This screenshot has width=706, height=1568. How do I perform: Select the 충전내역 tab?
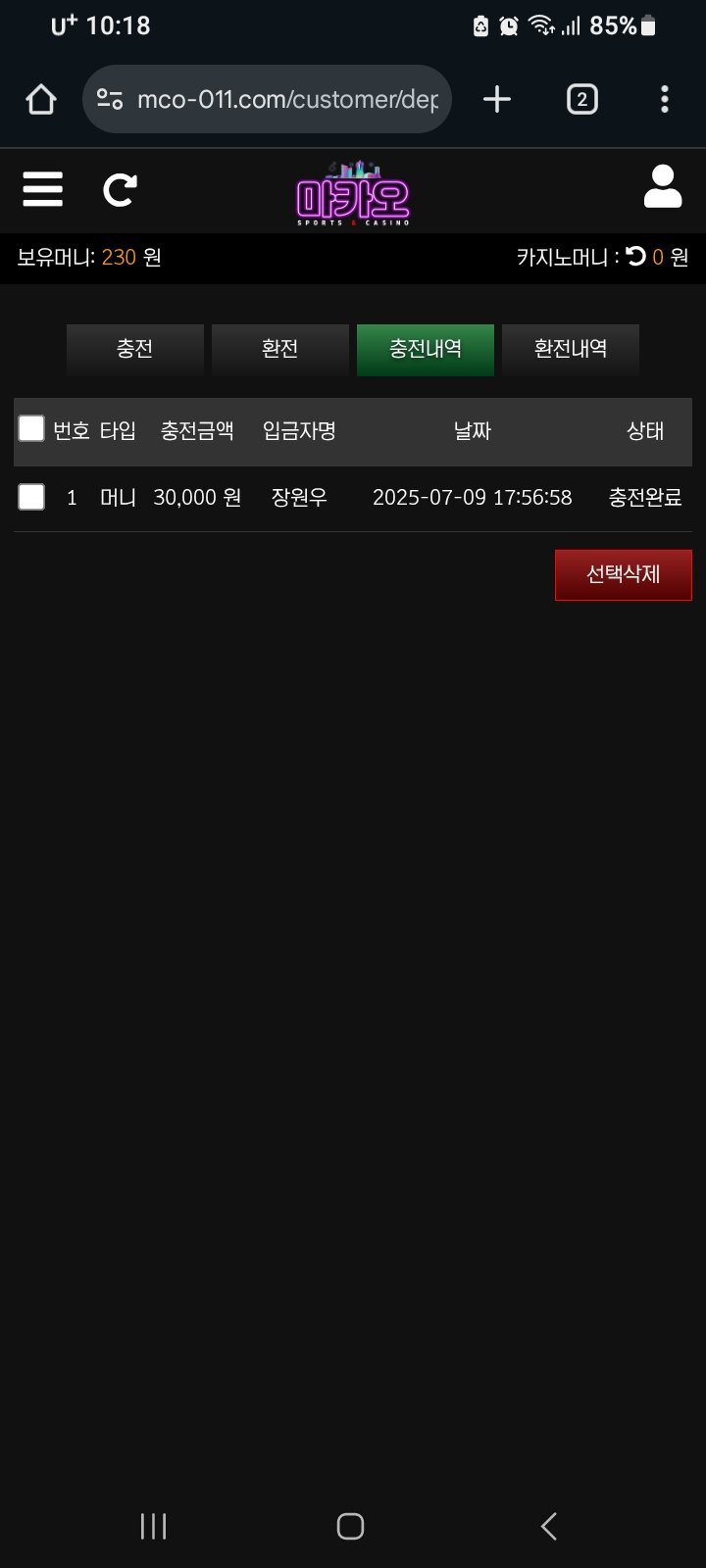425,349
